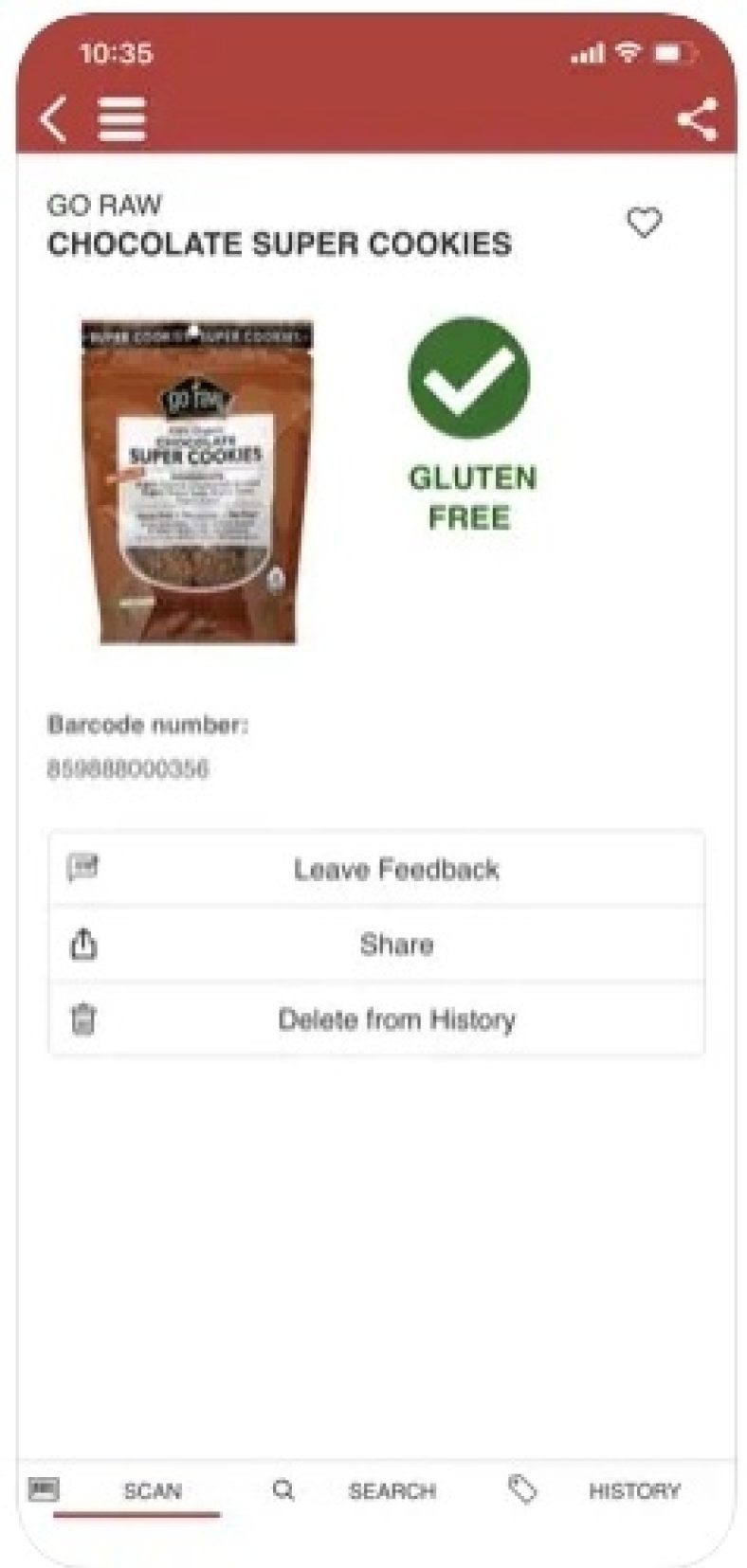The height and width of the screenshot is (1568, 747).
Task: Tap the share-sheet icon beside Share
Action: (x=83, y=944)
